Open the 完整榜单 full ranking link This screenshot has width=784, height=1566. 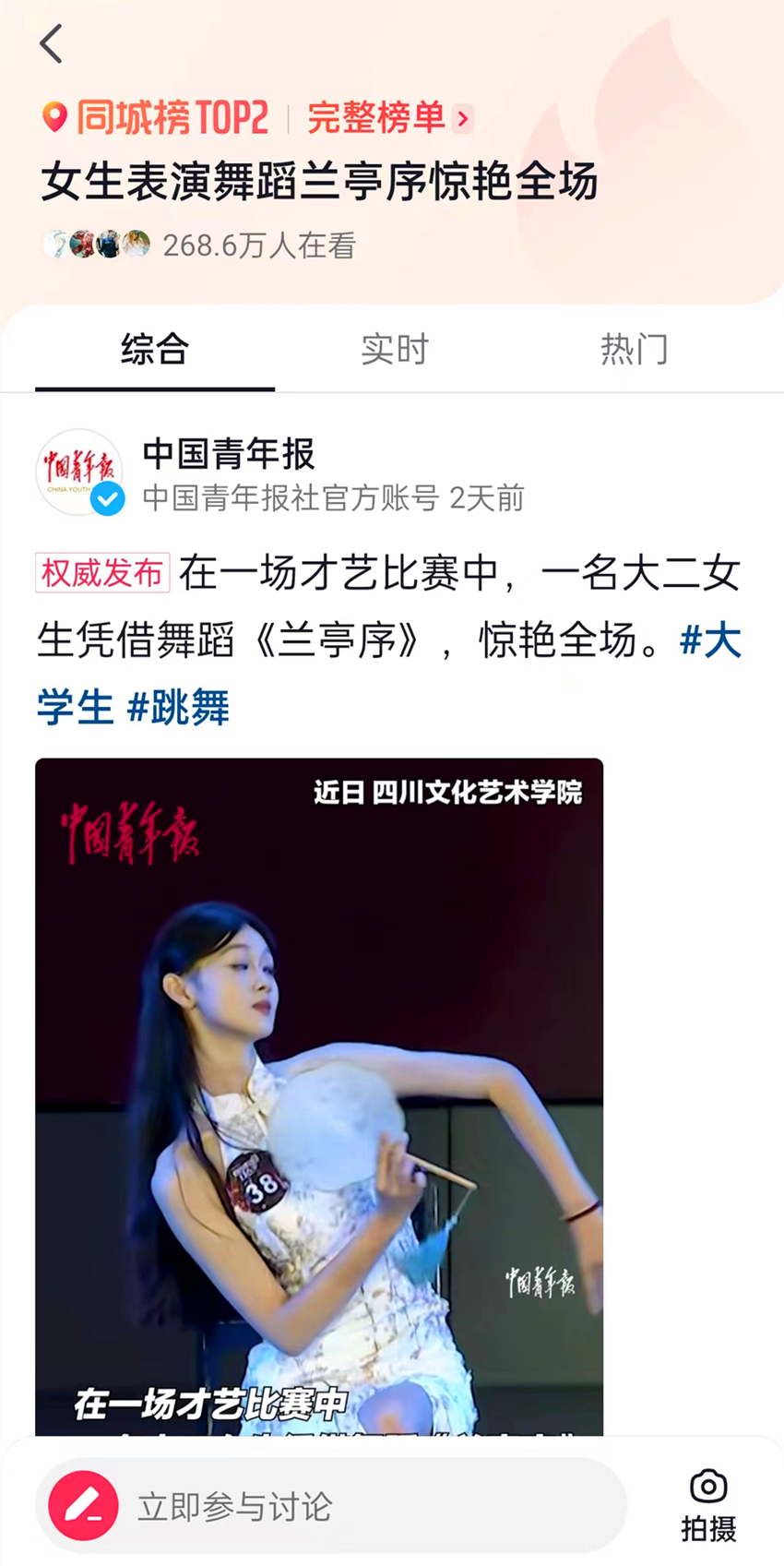tap(388, 118)
